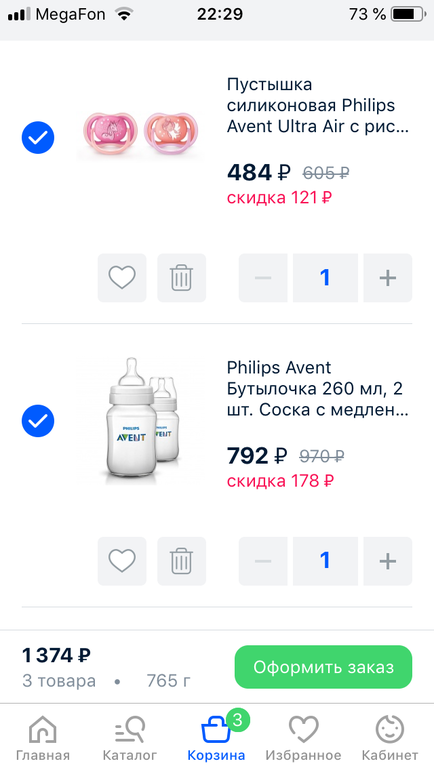The width and height of the screenshot is (434, 770).
Task: Open the Избранное tab
Action: [x=303, y=737]
